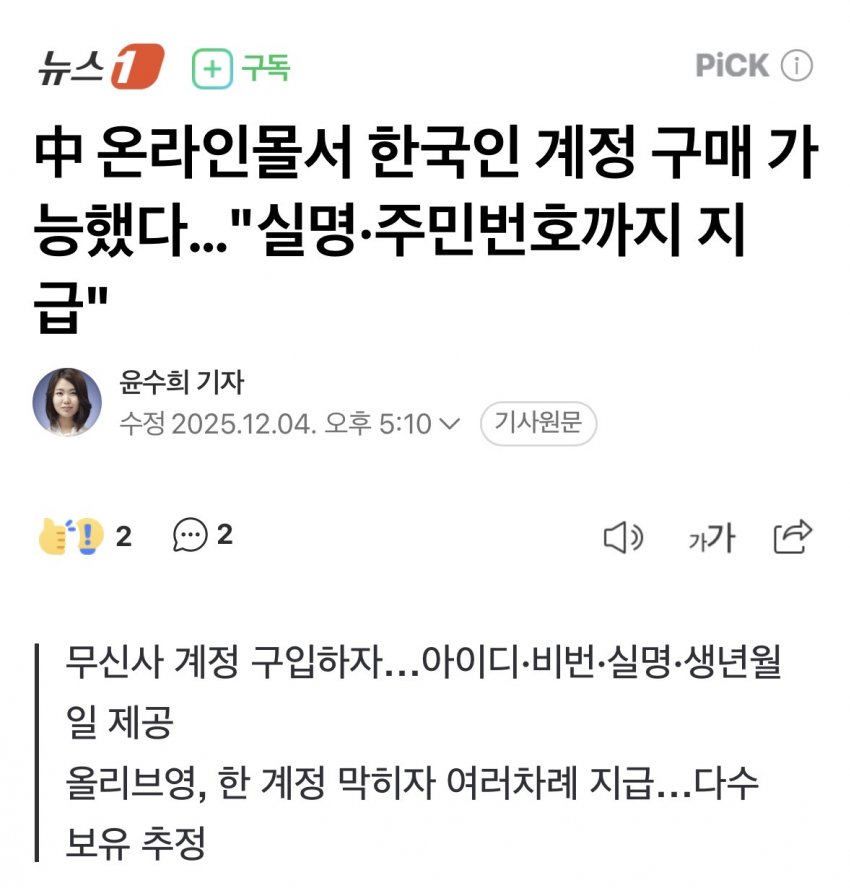Screen dimensions: 850x888
Task: Open reporter 윤수희's profile
Action: (181, 382)
